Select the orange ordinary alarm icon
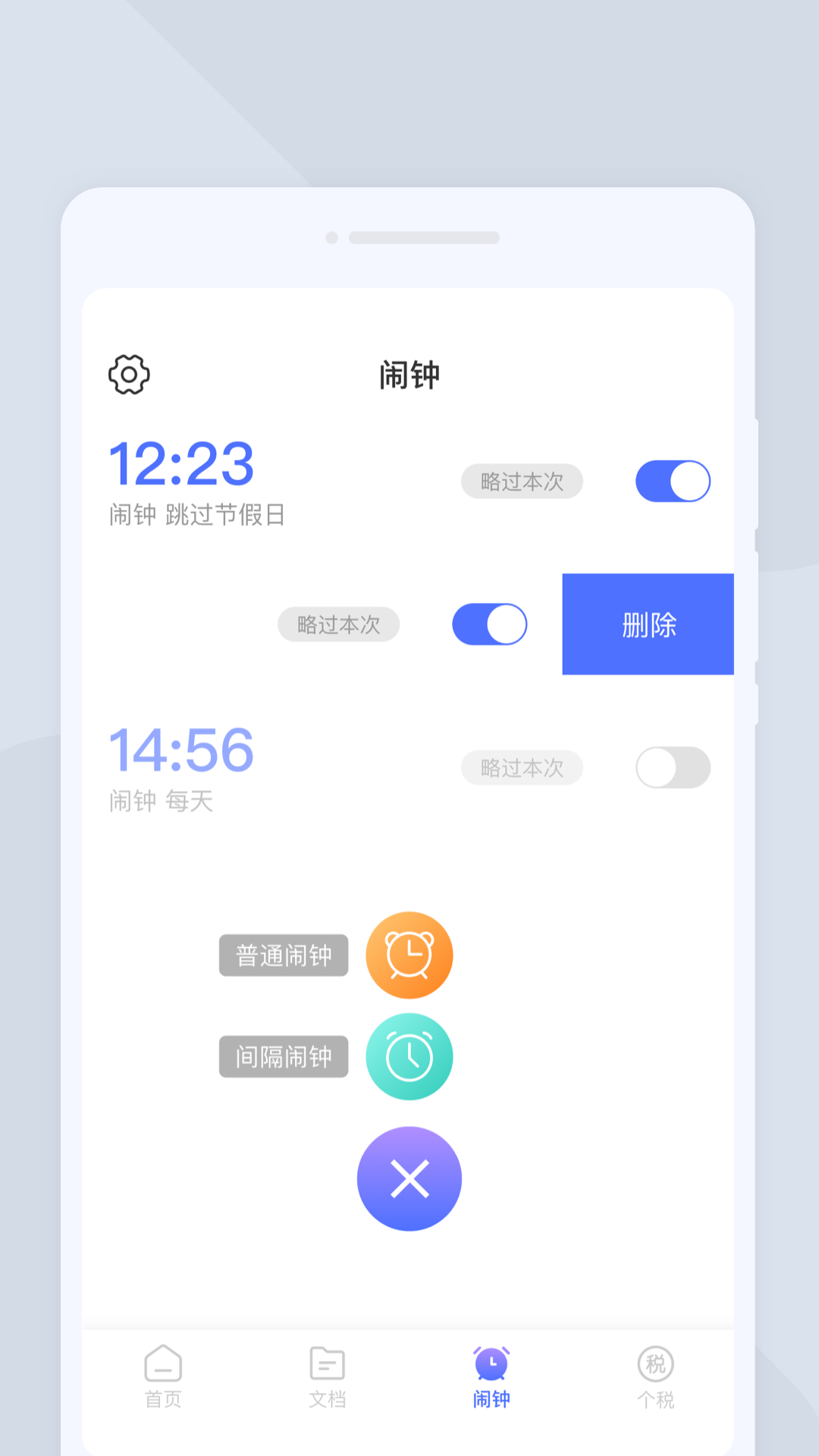The height and width of the screenshot is (1456, 819). point(409,955)
